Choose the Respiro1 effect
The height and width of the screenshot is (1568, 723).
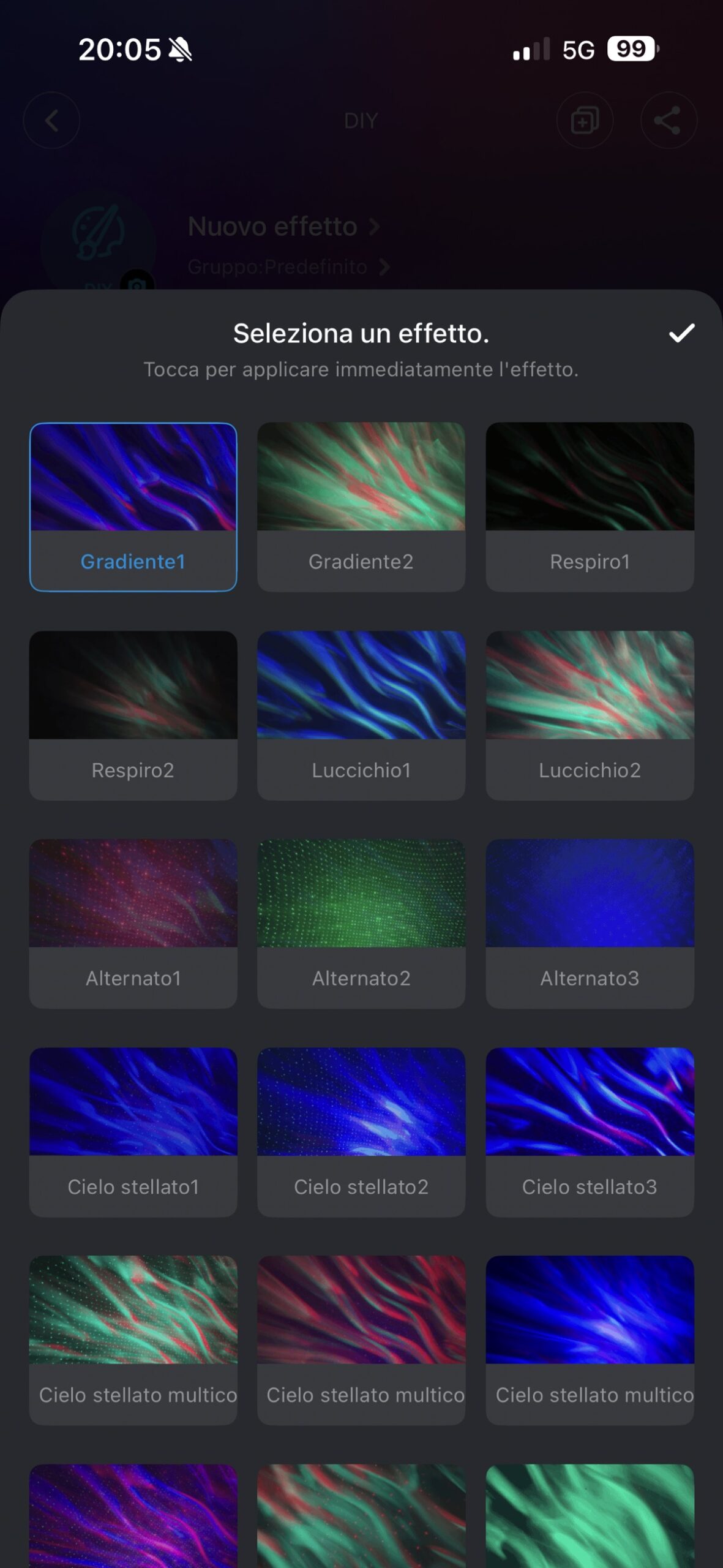[590, 507]
